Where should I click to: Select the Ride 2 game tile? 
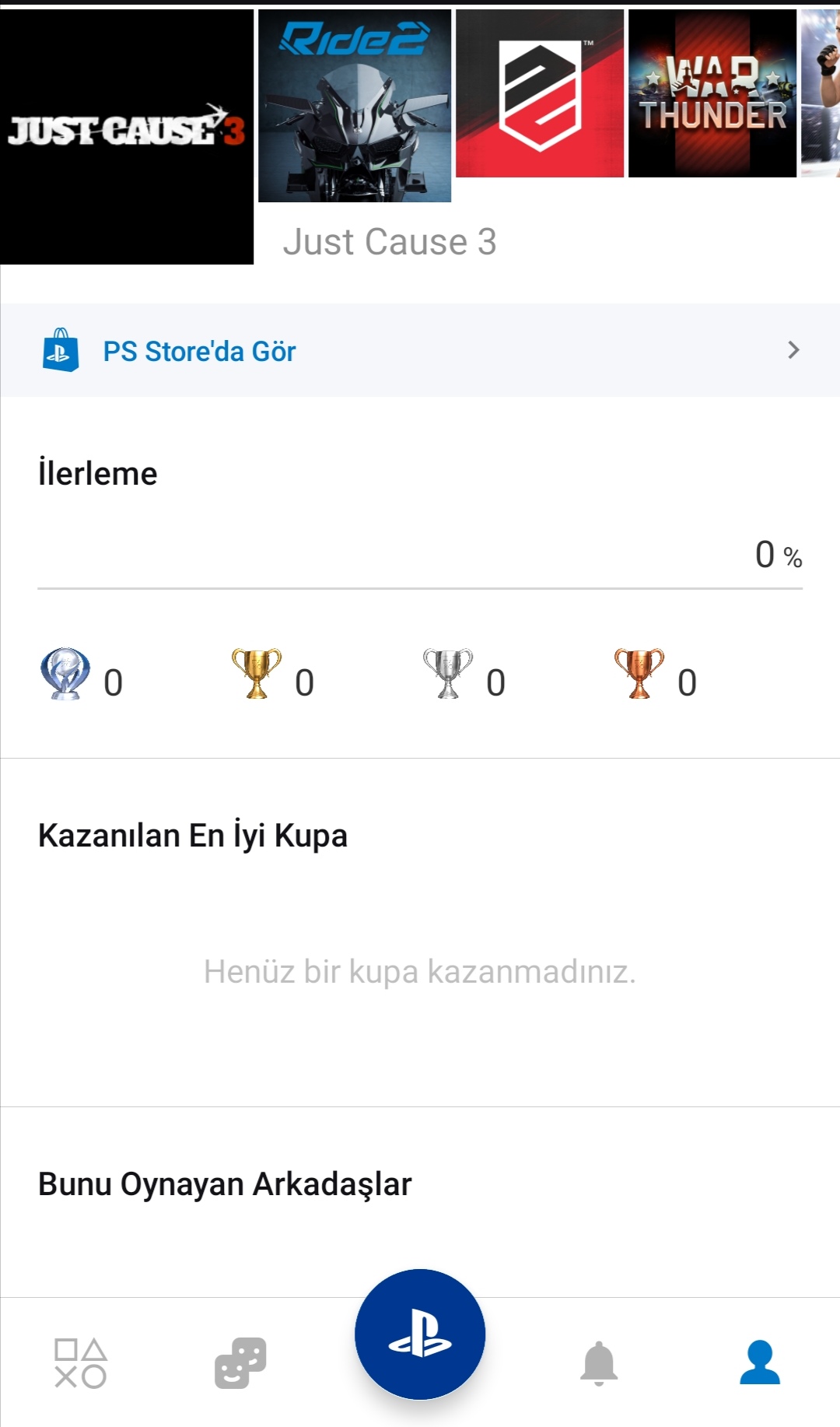tap(355, 106)
